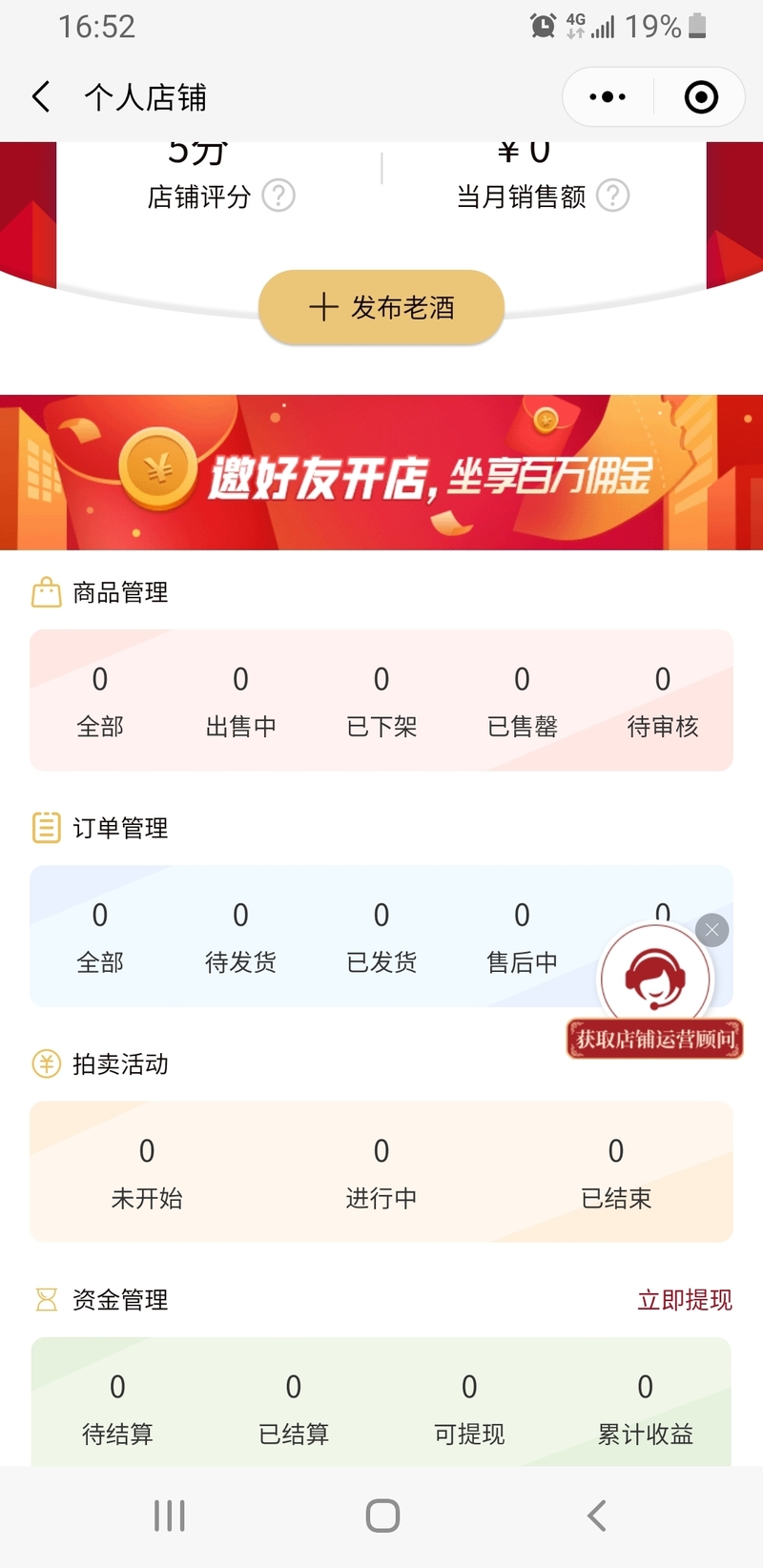The width and height of the screenshot is (763, 1568).
Task: Open 售后中 orders
Action: coord(522,937)
